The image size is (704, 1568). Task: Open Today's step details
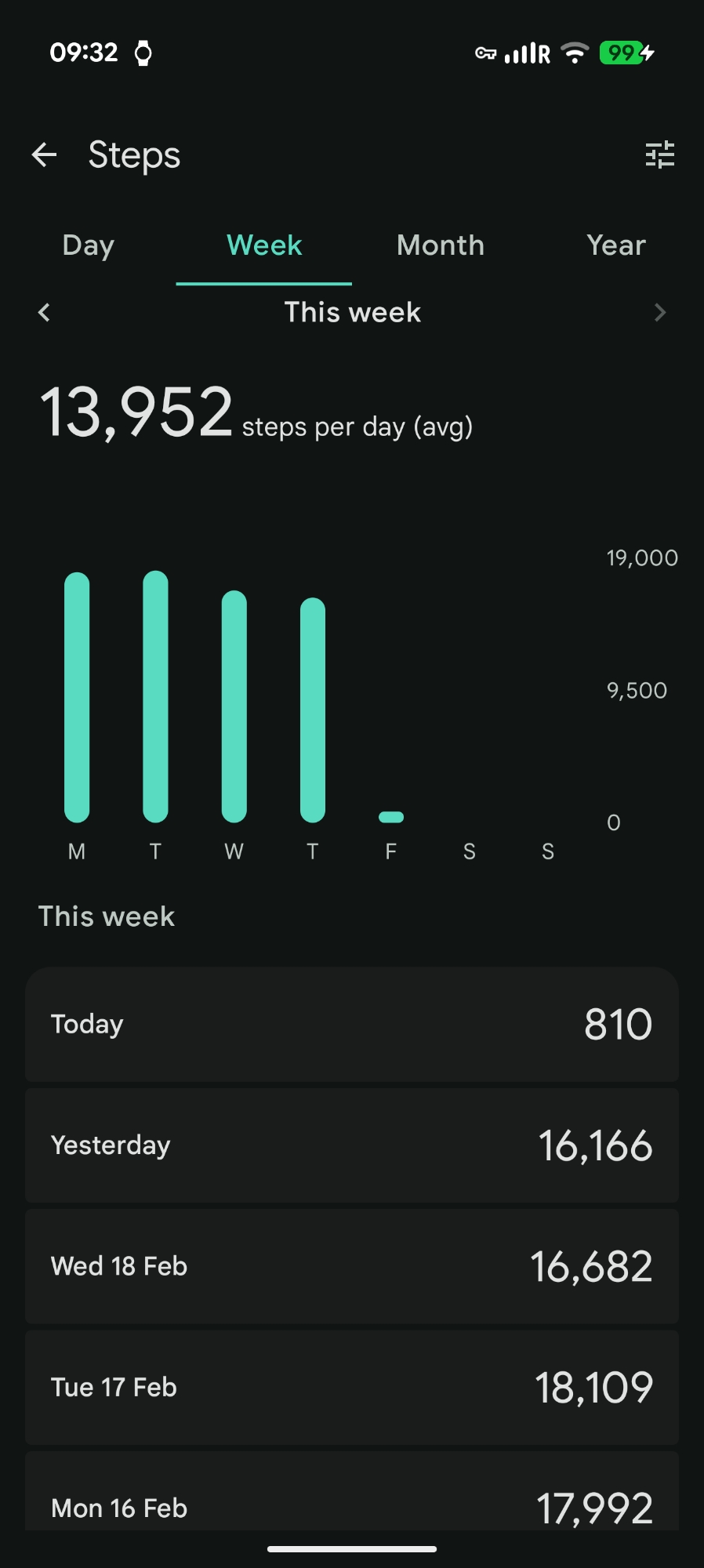pos(352,1024)
